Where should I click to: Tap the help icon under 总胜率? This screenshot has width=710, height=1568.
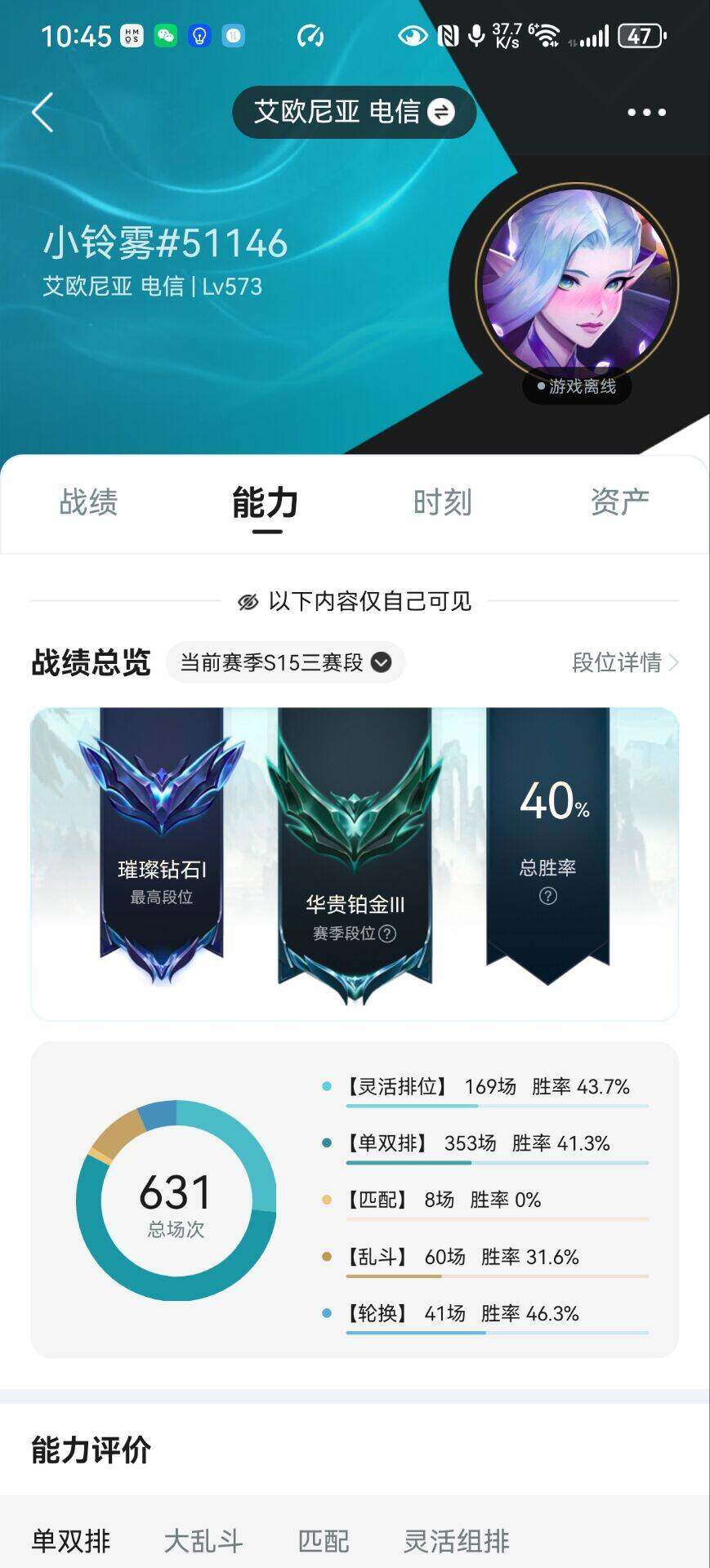[x=548, y=896]
